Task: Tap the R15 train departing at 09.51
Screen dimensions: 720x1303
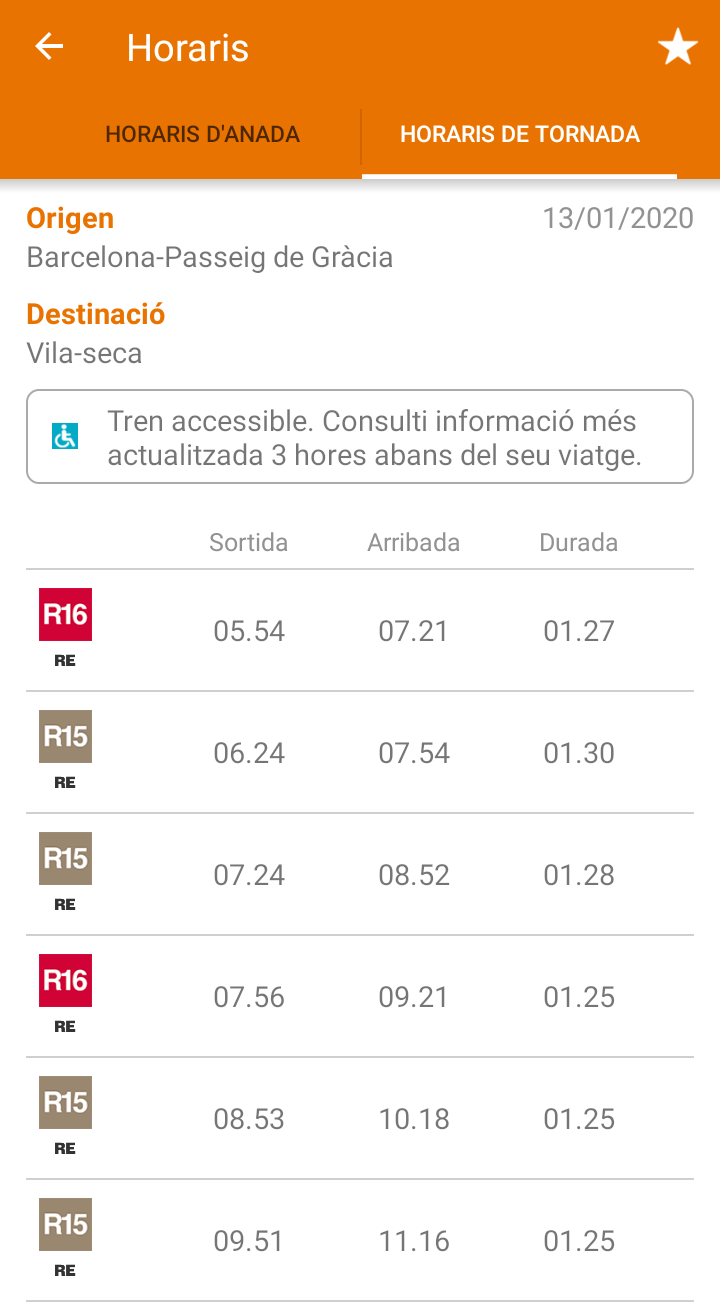Action: point(360,1241)
